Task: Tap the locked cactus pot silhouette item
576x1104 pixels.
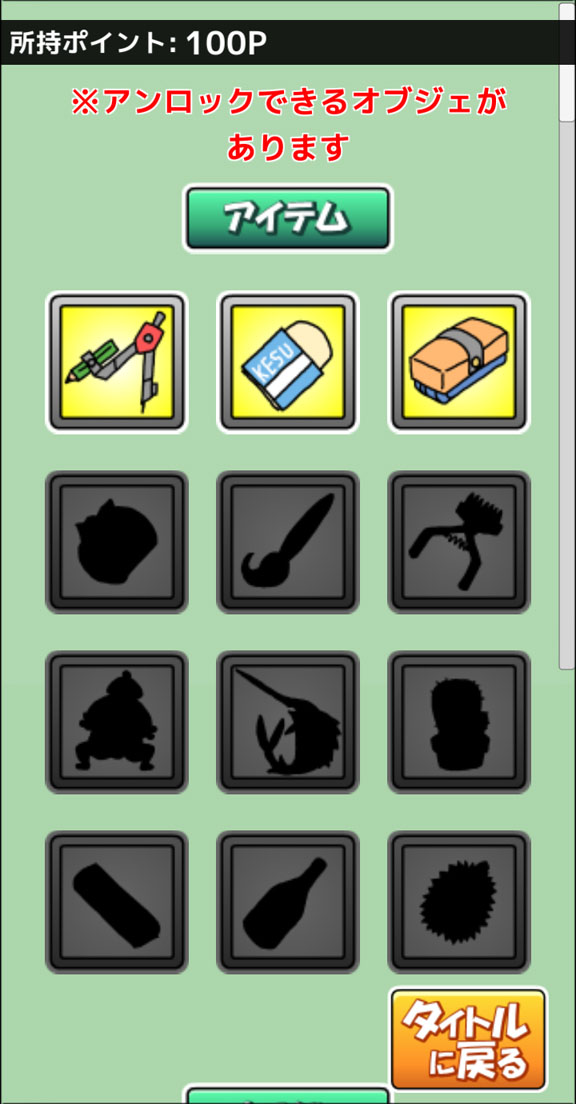Action: [460, 722]
